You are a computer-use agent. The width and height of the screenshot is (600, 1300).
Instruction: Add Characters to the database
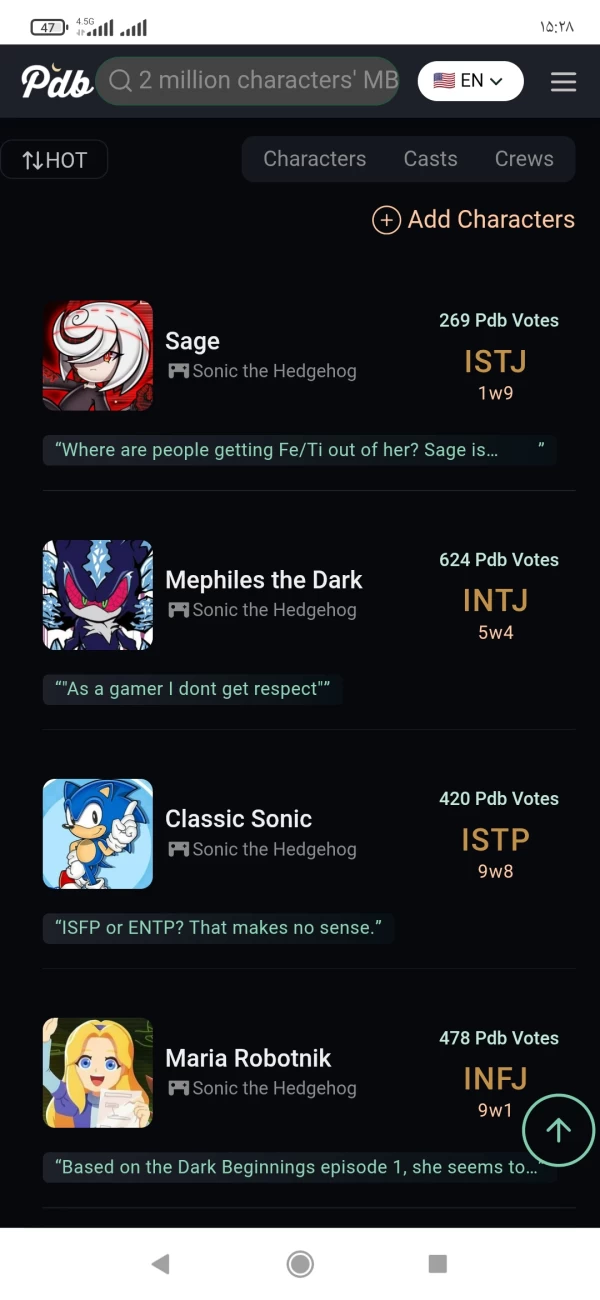click(x=473, y=220)
